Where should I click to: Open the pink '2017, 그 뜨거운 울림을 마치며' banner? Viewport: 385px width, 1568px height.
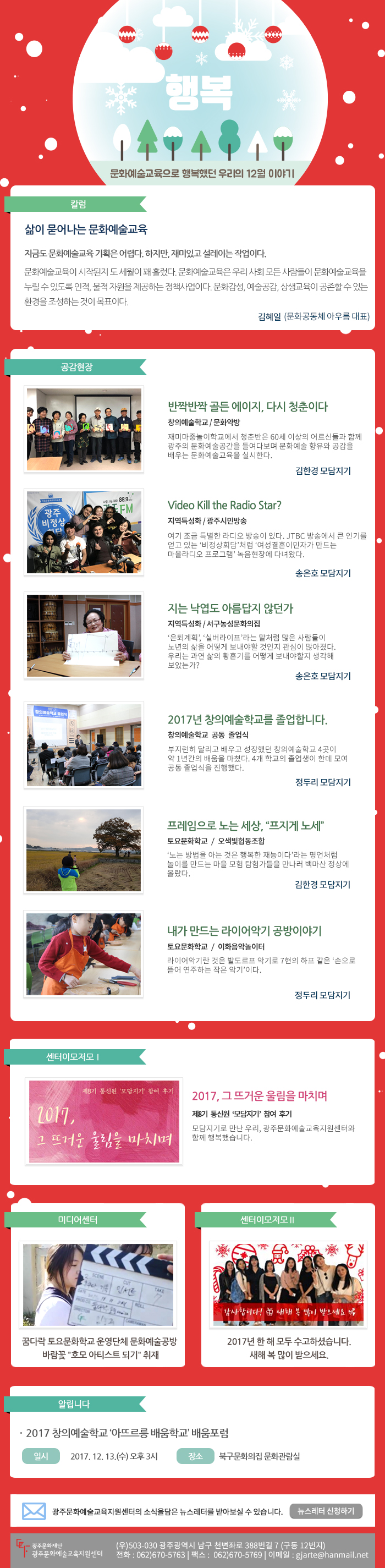click(x=104, y=1121)
